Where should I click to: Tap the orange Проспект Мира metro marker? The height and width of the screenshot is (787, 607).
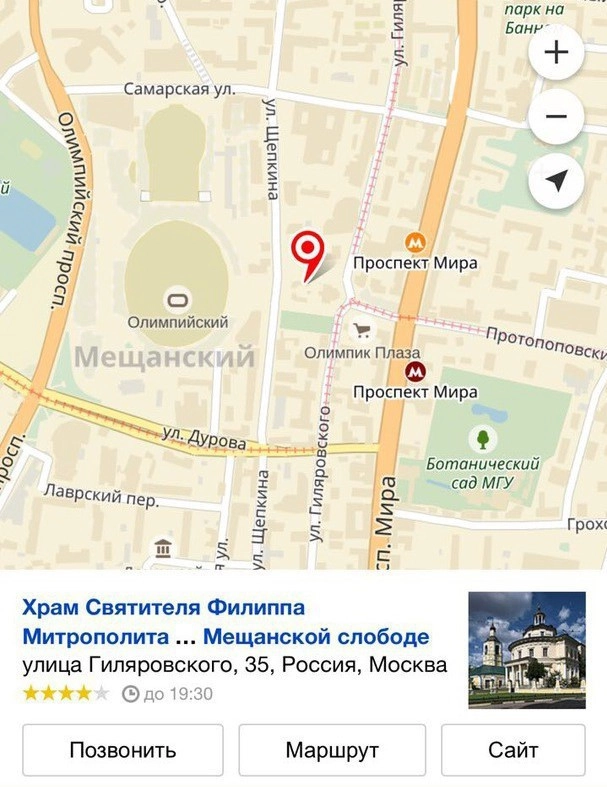[415, 242]
